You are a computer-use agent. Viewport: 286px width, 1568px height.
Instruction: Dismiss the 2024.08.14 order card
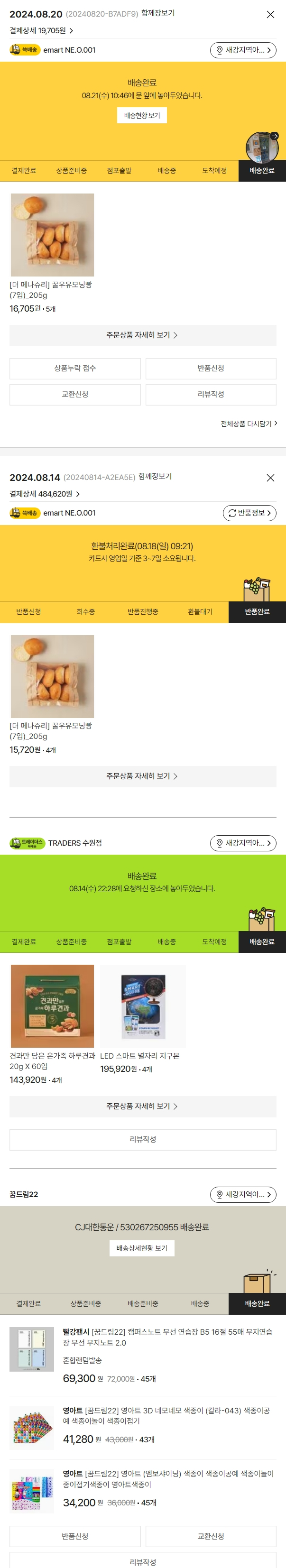coord(270,478)
